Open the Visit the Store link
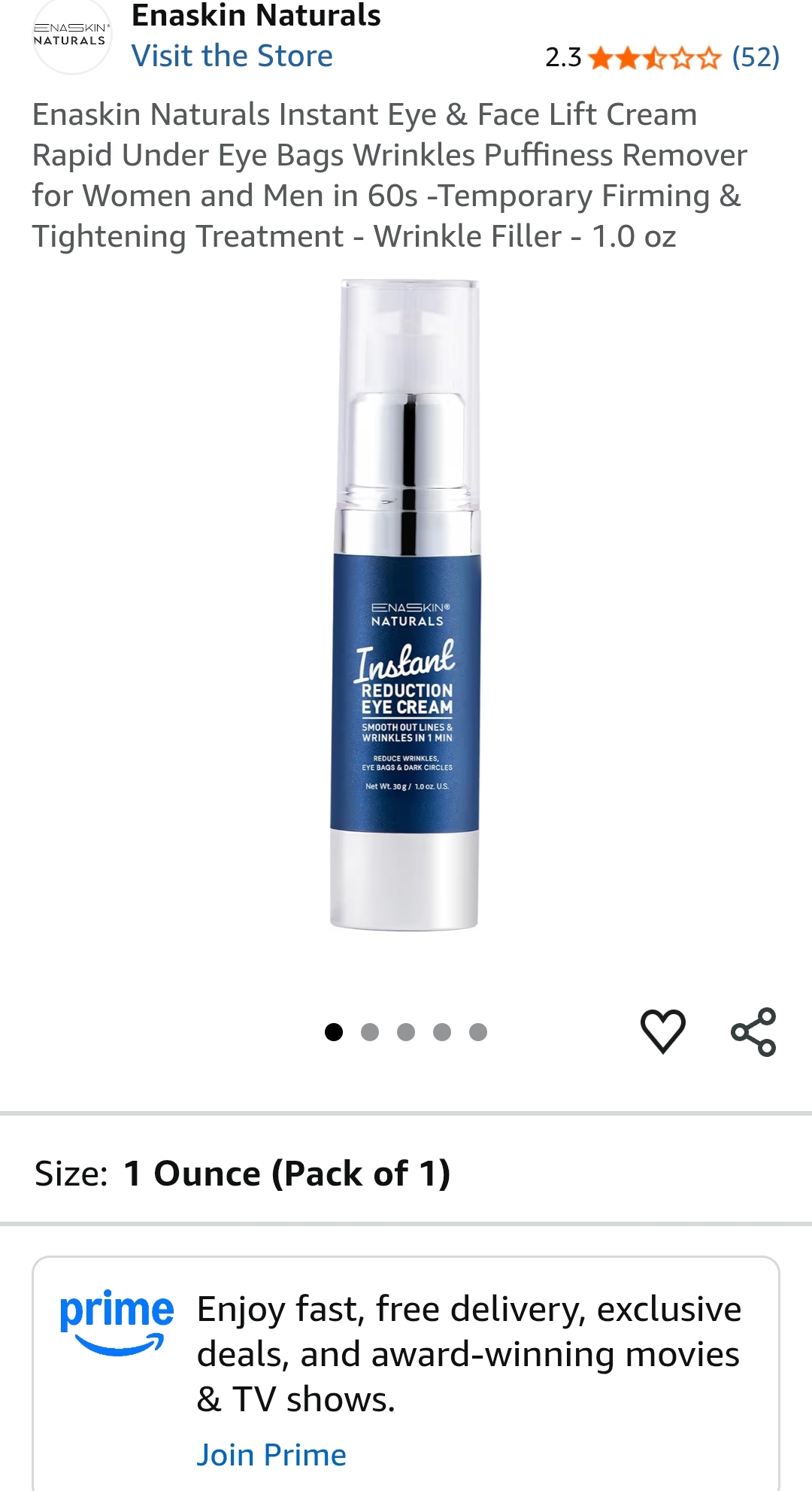The width and height of the screenshot is (812, 1491). pos(233,56)
